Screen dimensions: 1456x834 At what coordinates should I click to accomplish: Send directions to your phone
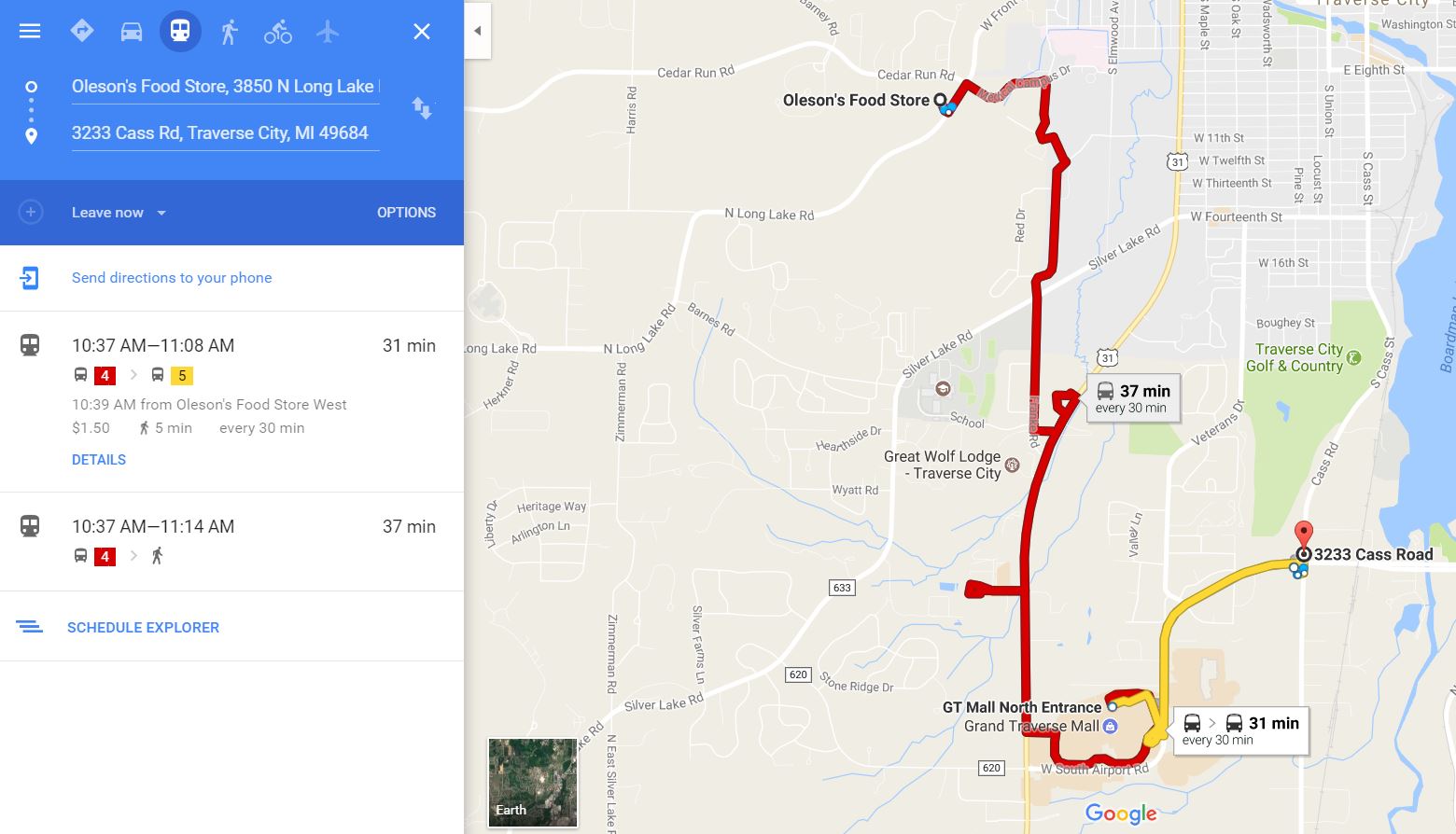point(172,278)
